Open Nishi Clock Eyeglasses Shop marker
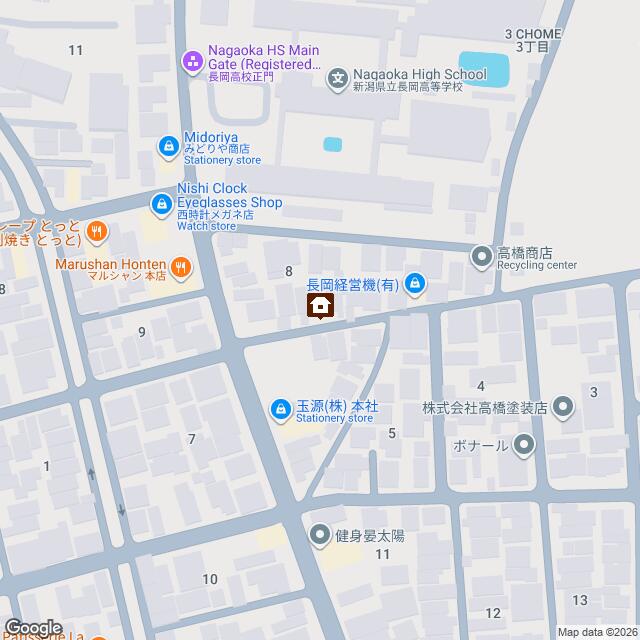Image resolution: width=640 pixels, height=640 pixels. click(160, 205)
